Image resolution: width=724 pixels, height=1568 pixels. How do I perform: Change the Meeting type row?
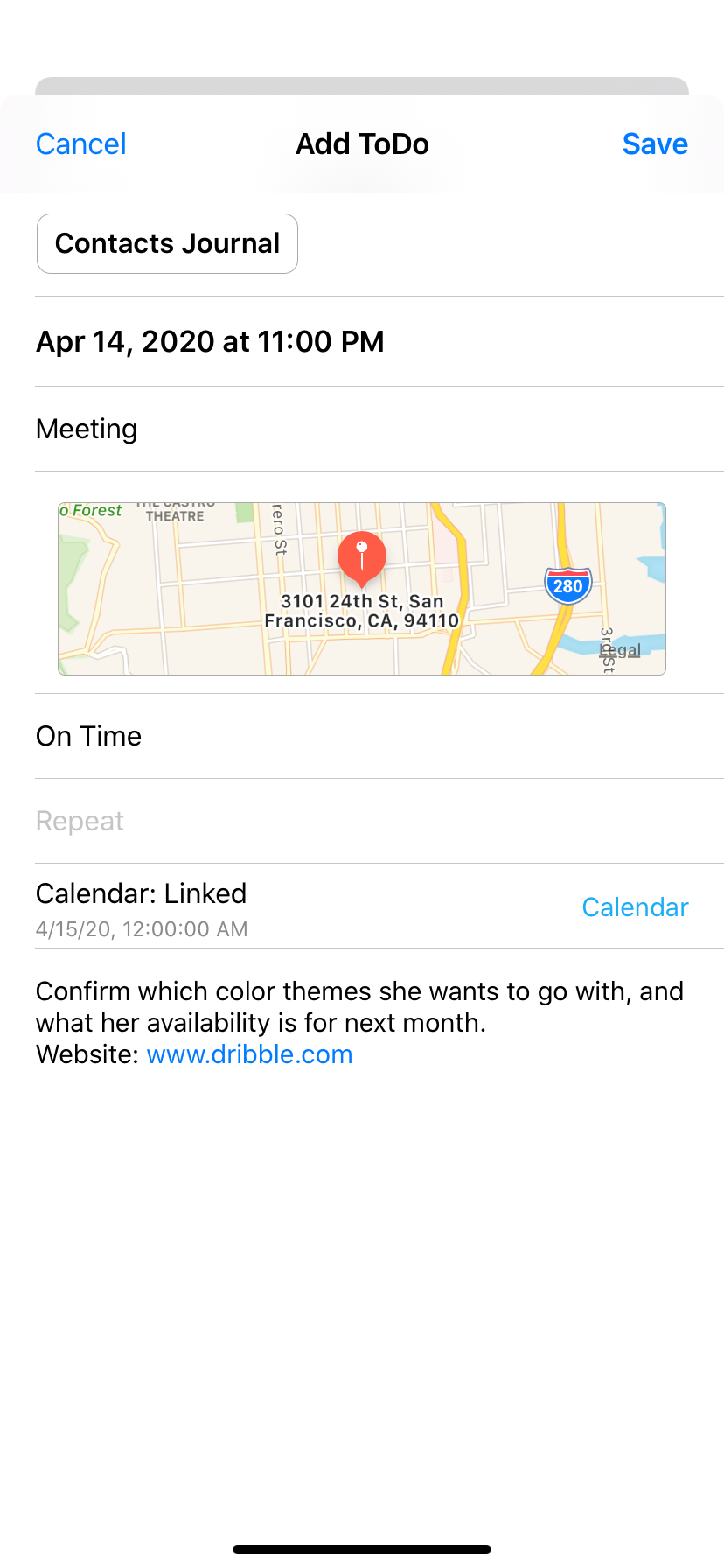(x=87, y=429)
